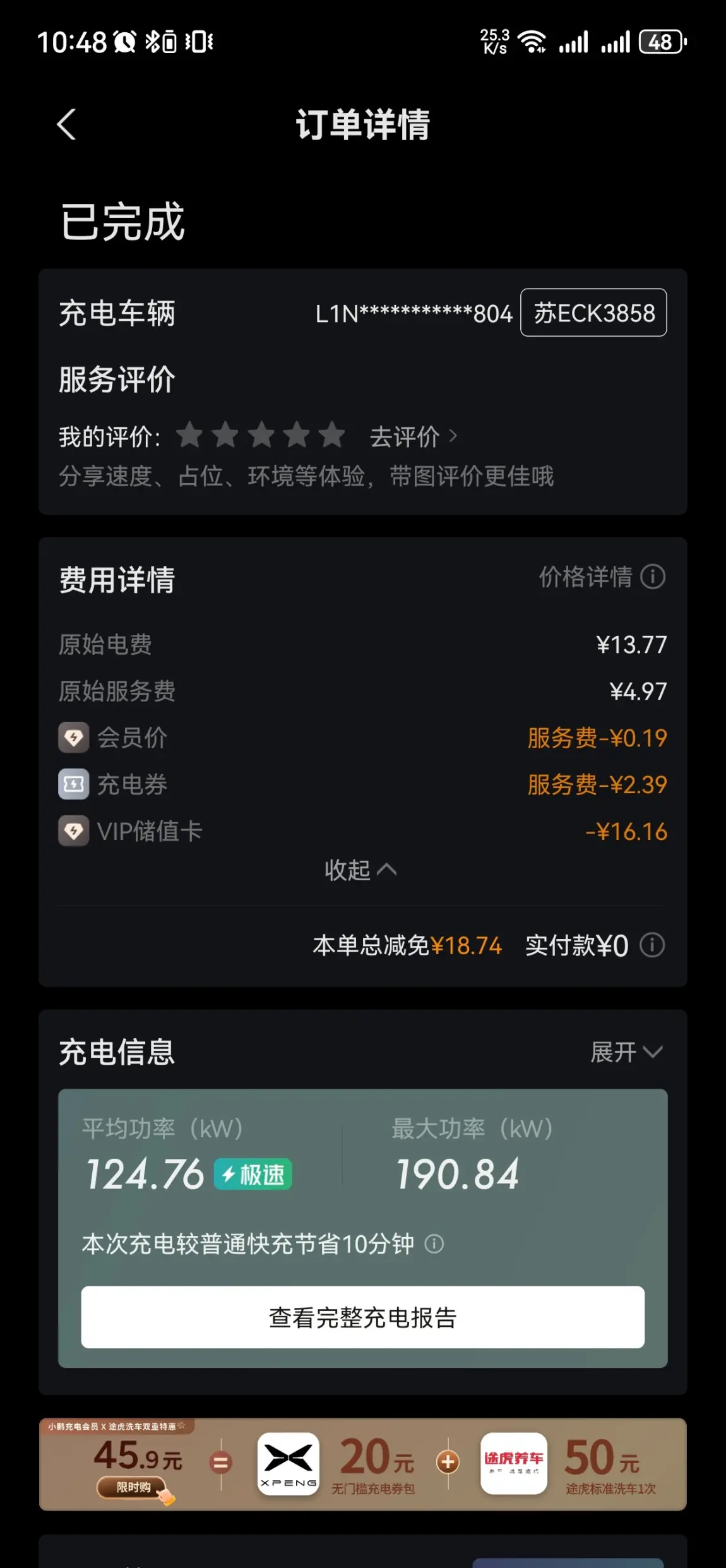
Task: Expand 充电信息 with 展开
Action: (x=626, y=1052)
